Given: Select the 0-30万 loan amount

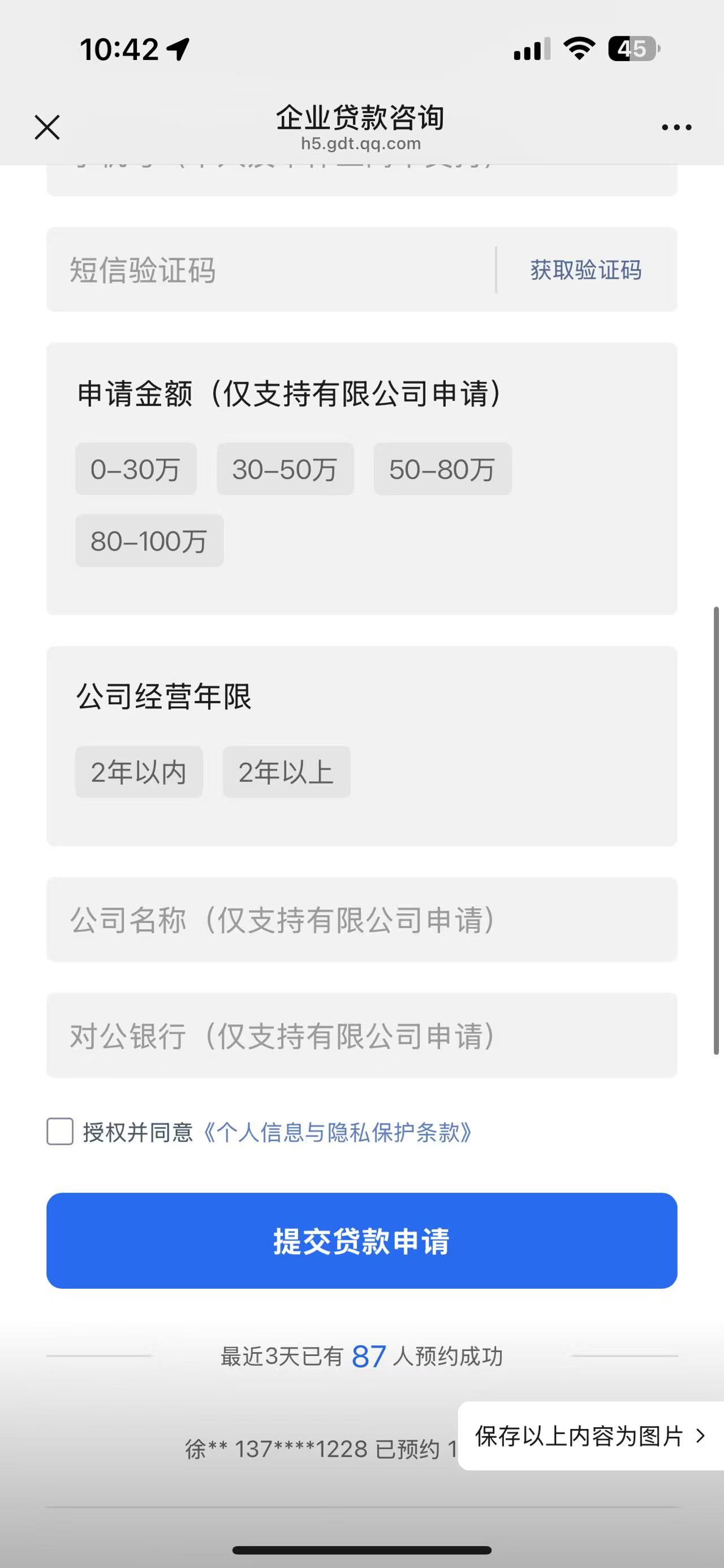Looking at the screenshot, I should point(136,469).
